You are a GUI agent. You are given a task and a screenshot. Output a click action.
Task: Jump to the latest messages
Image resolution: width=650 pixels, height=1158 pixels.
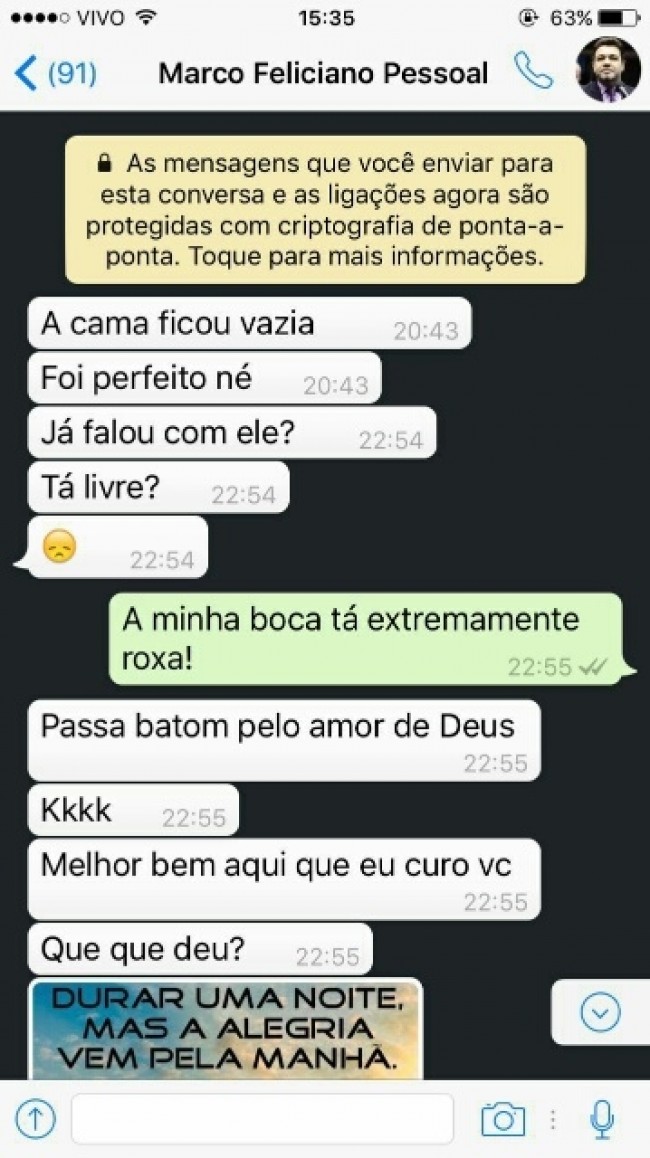click(600, 1013)
